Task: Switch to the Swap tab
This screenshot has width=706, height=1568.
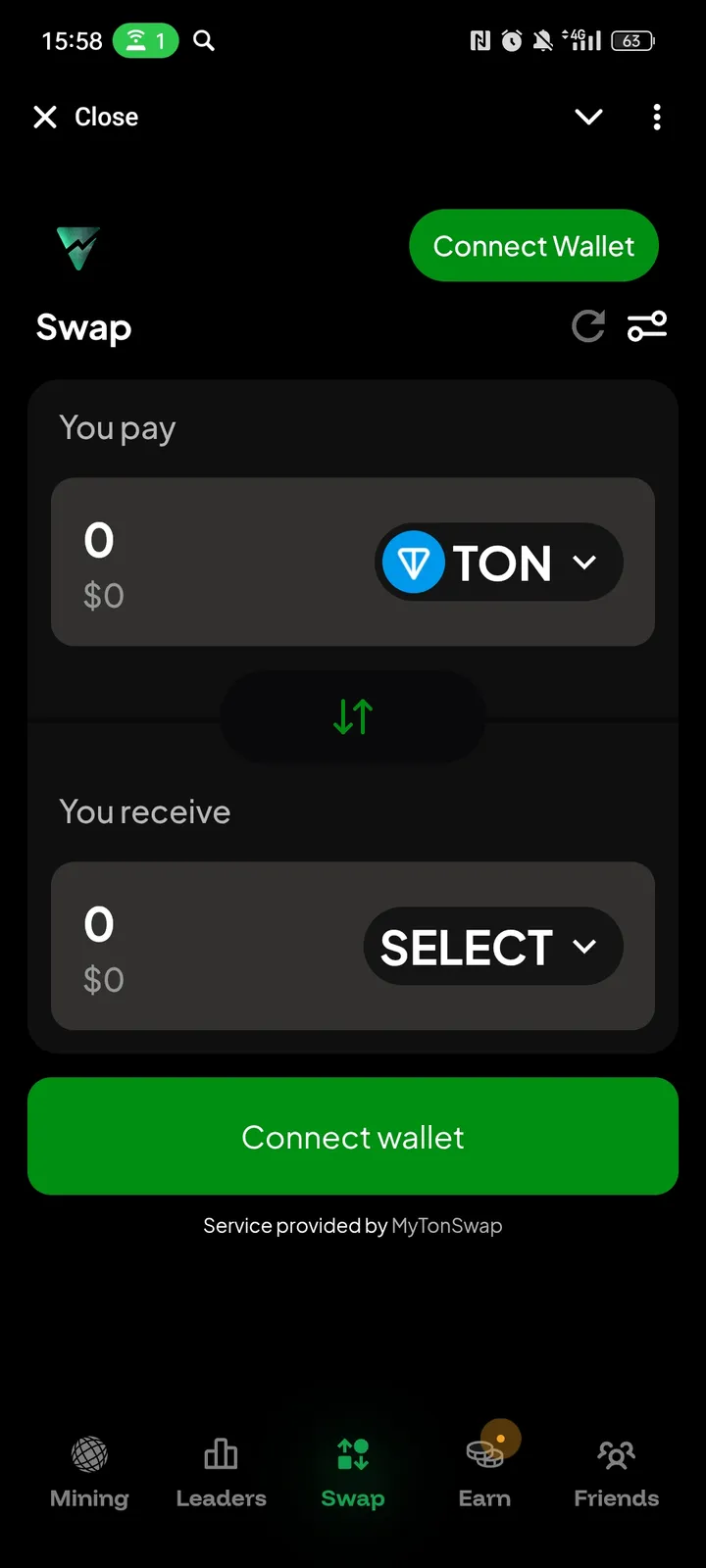Action: (x=352, y=1470)
